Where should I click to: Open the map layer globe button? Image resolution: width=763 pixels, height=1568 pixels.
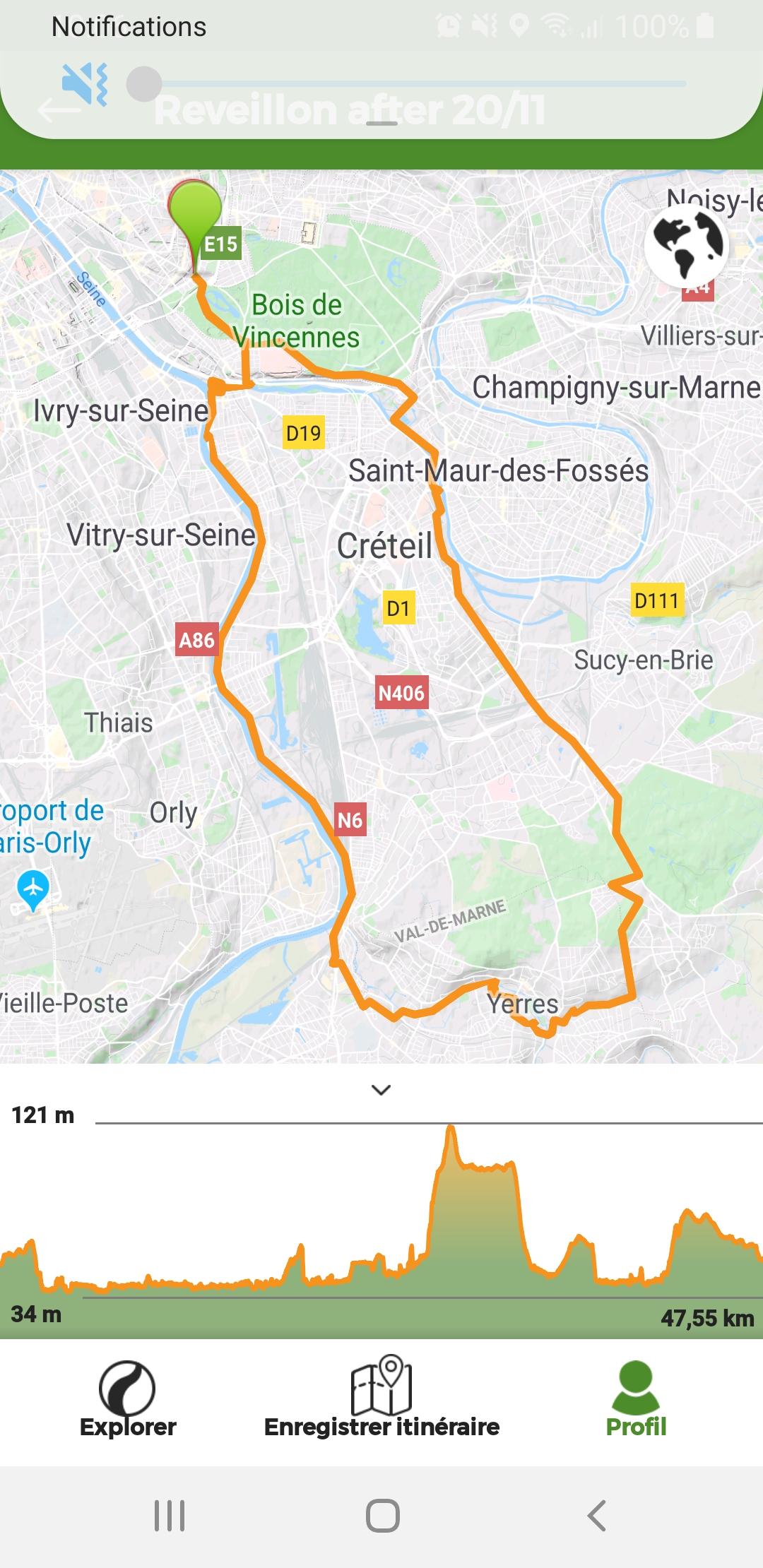click(x=687, y=244)
